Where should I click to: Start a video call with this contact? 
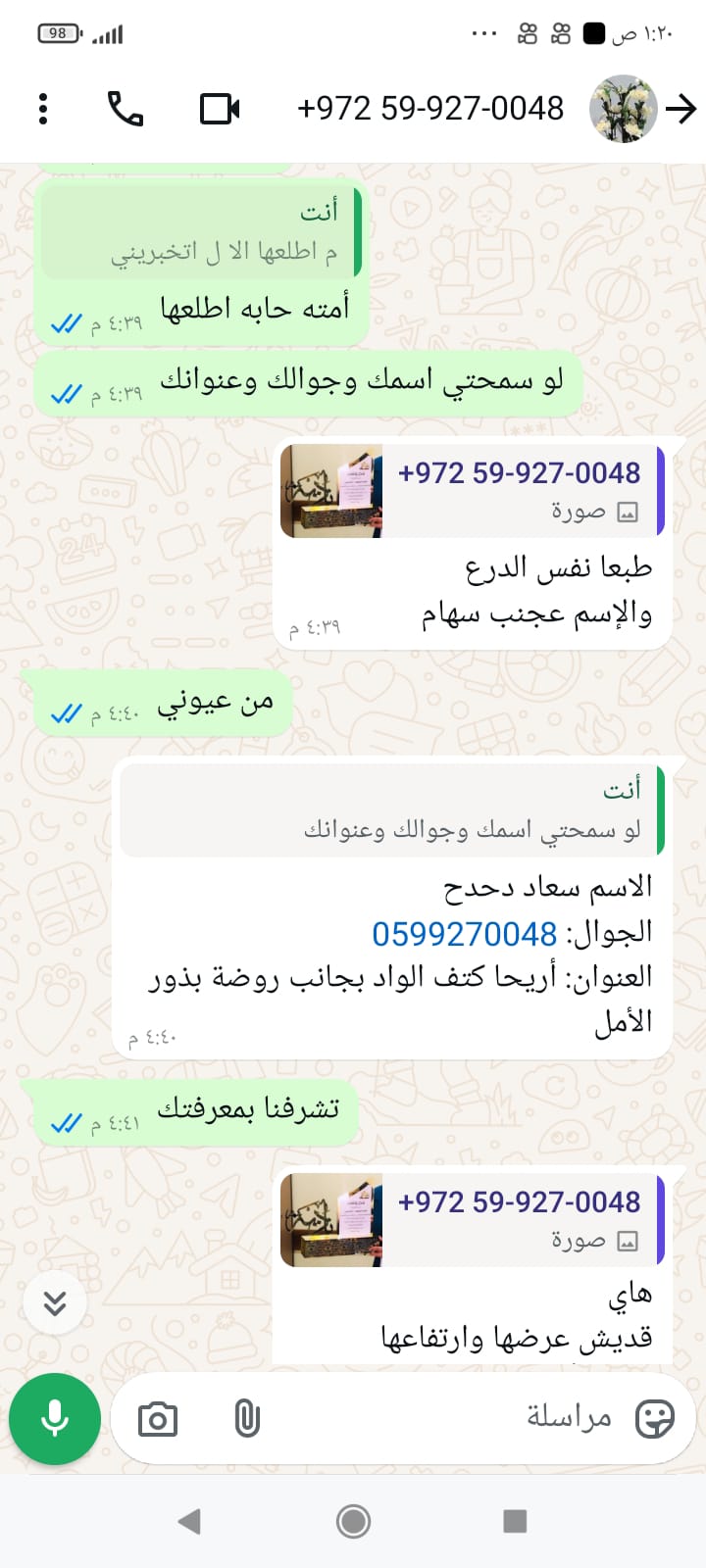point(220,109)
